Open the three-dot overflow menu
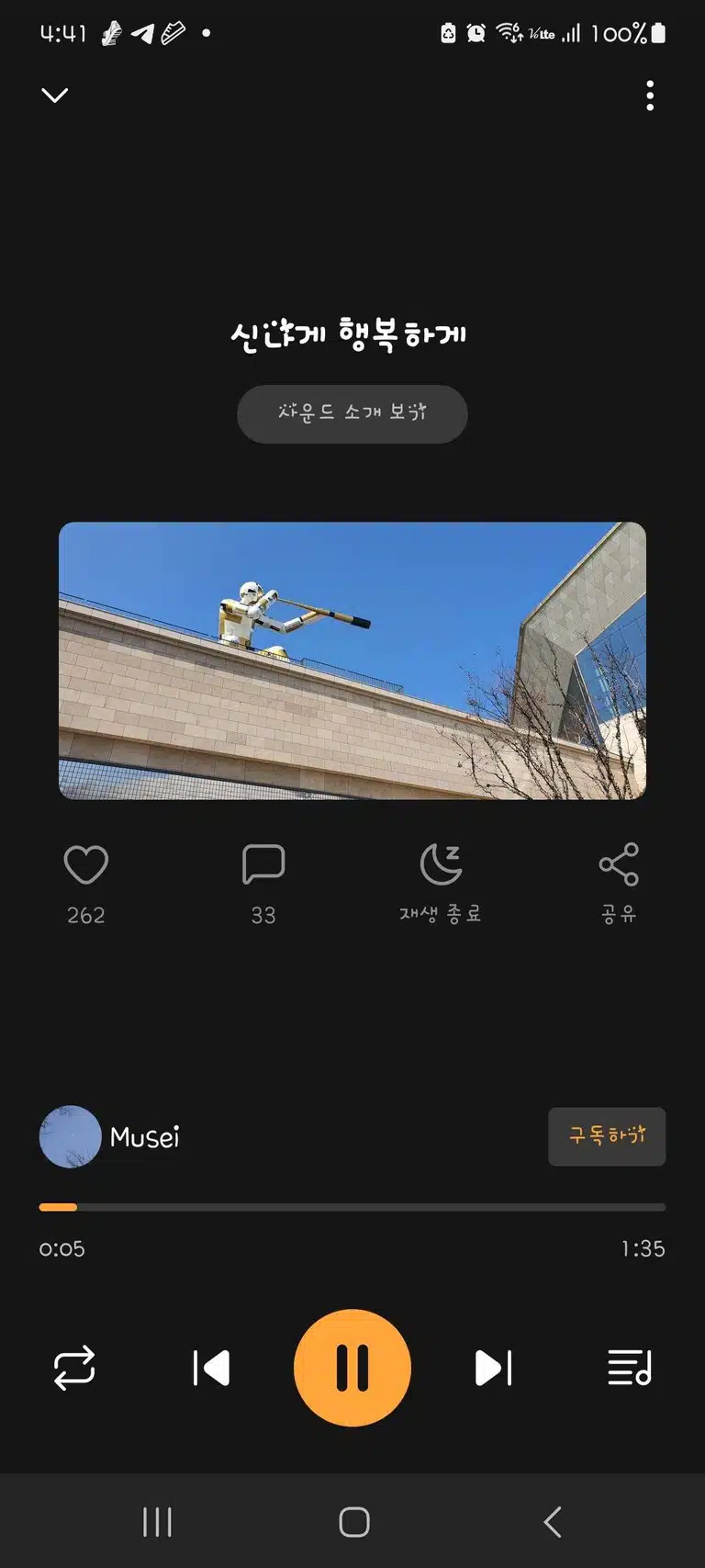The height and width of the screenshot is (1568, 705). pos(650,96)
